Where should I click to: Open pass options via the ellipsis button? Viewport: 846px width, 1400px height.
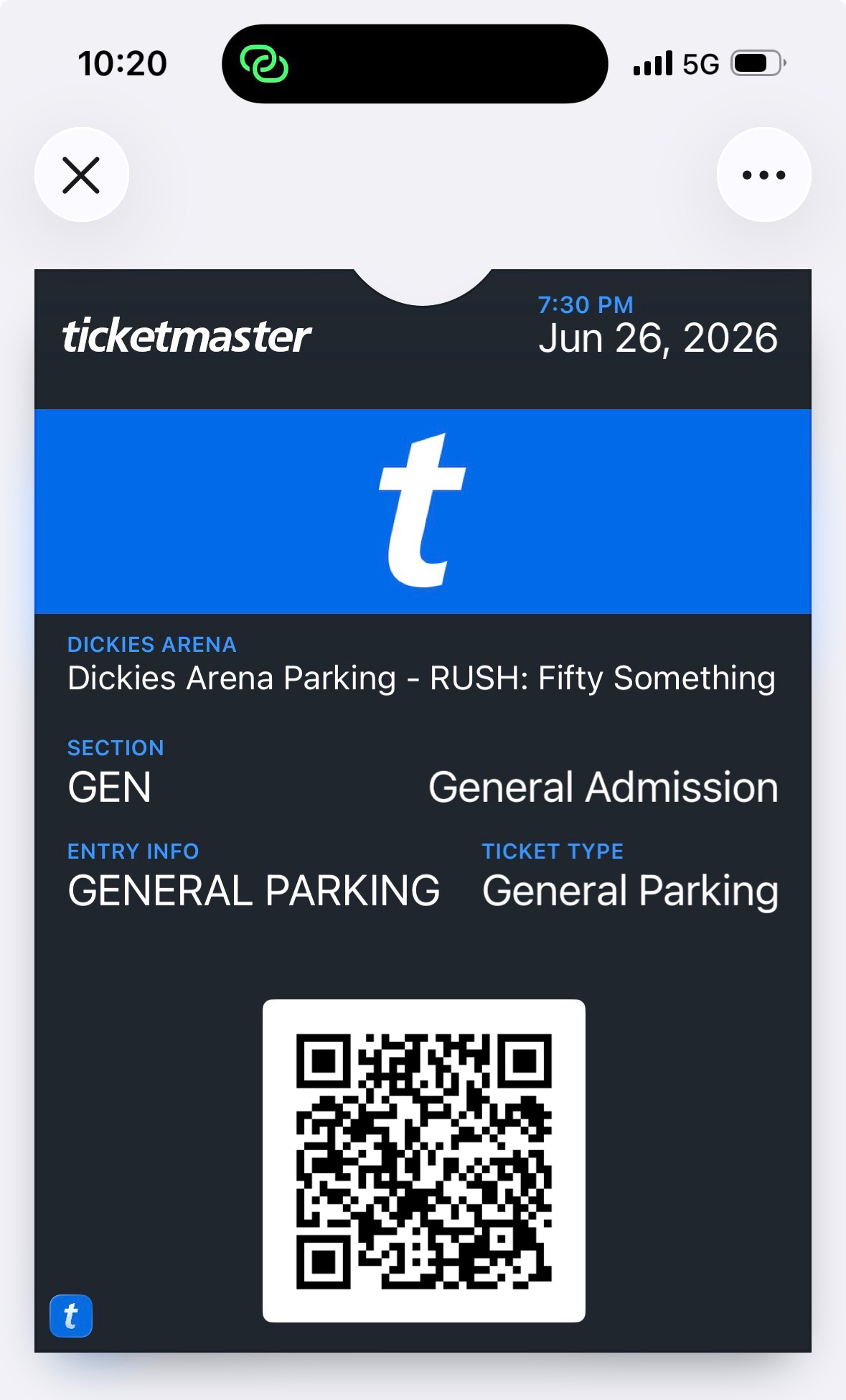pos(763,174)
